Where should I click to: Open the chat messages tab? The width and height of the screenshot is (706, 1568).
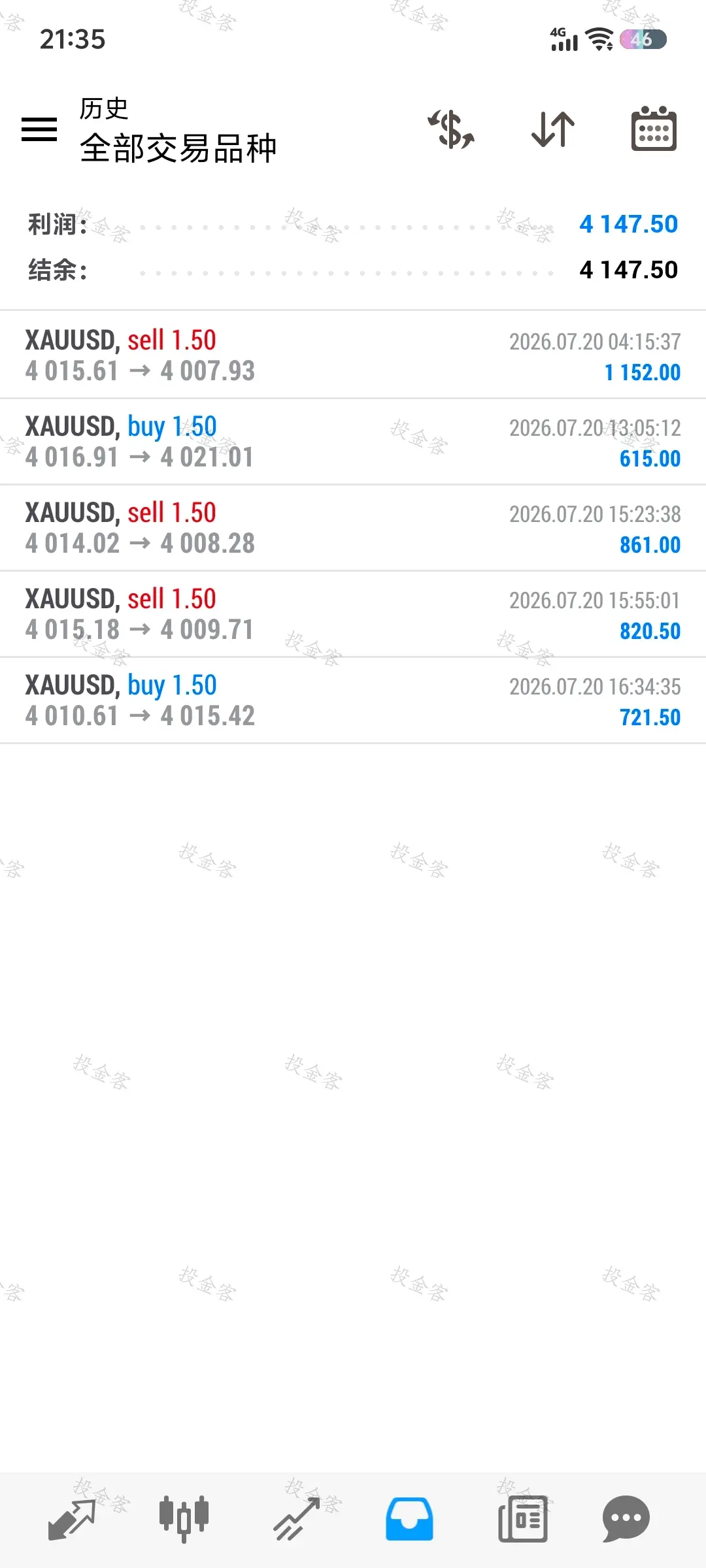pos(626,1519)
